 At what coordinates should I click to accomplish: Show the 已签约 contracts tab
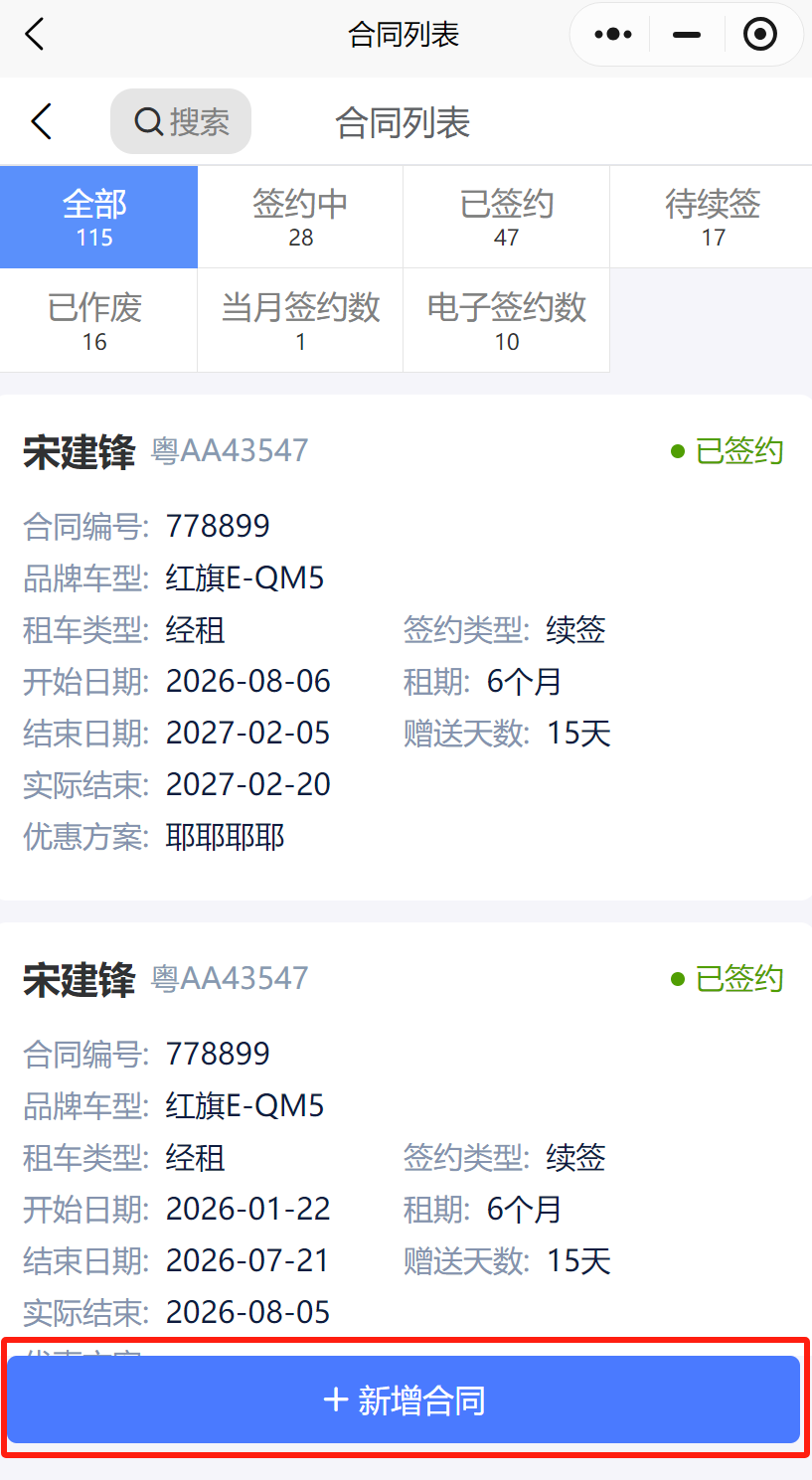tap(506, 218)
